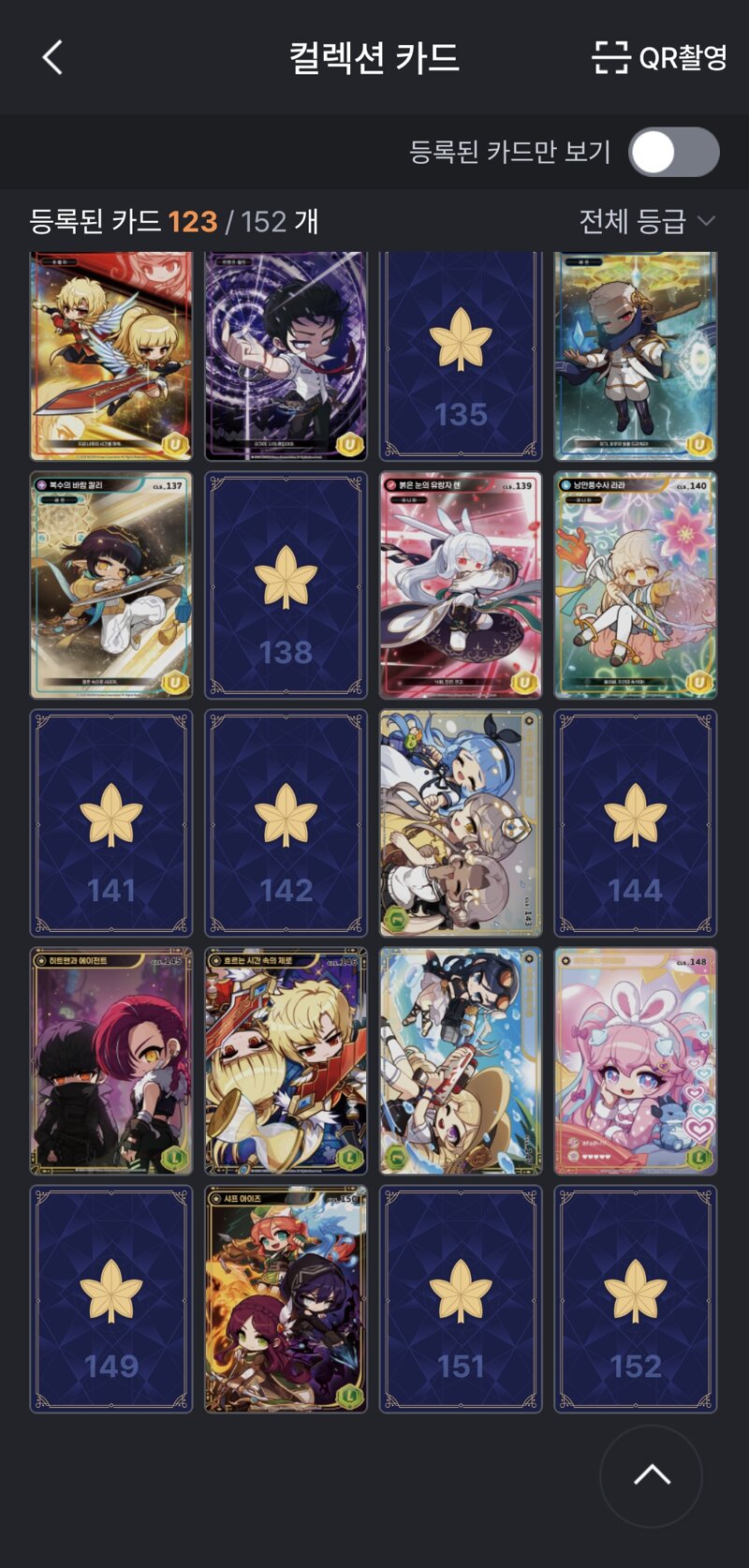Open the last card slot 152
Image resolution: width=749 pixels, height=1568 pixels.
[x=636, y=1299]
